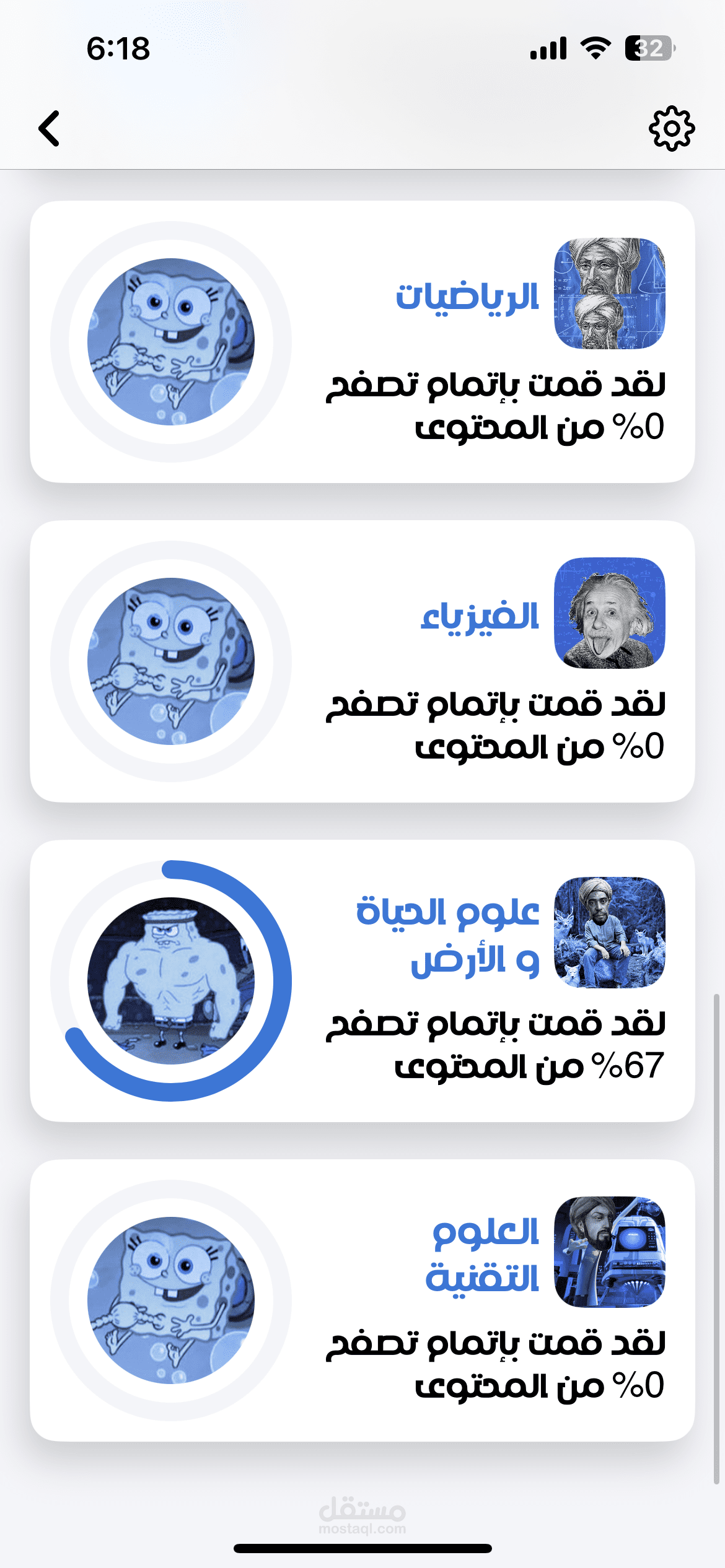Open the الرياضيات subject card
The height and width of the screenshot is (1568, 725).
tap(362, 341)
